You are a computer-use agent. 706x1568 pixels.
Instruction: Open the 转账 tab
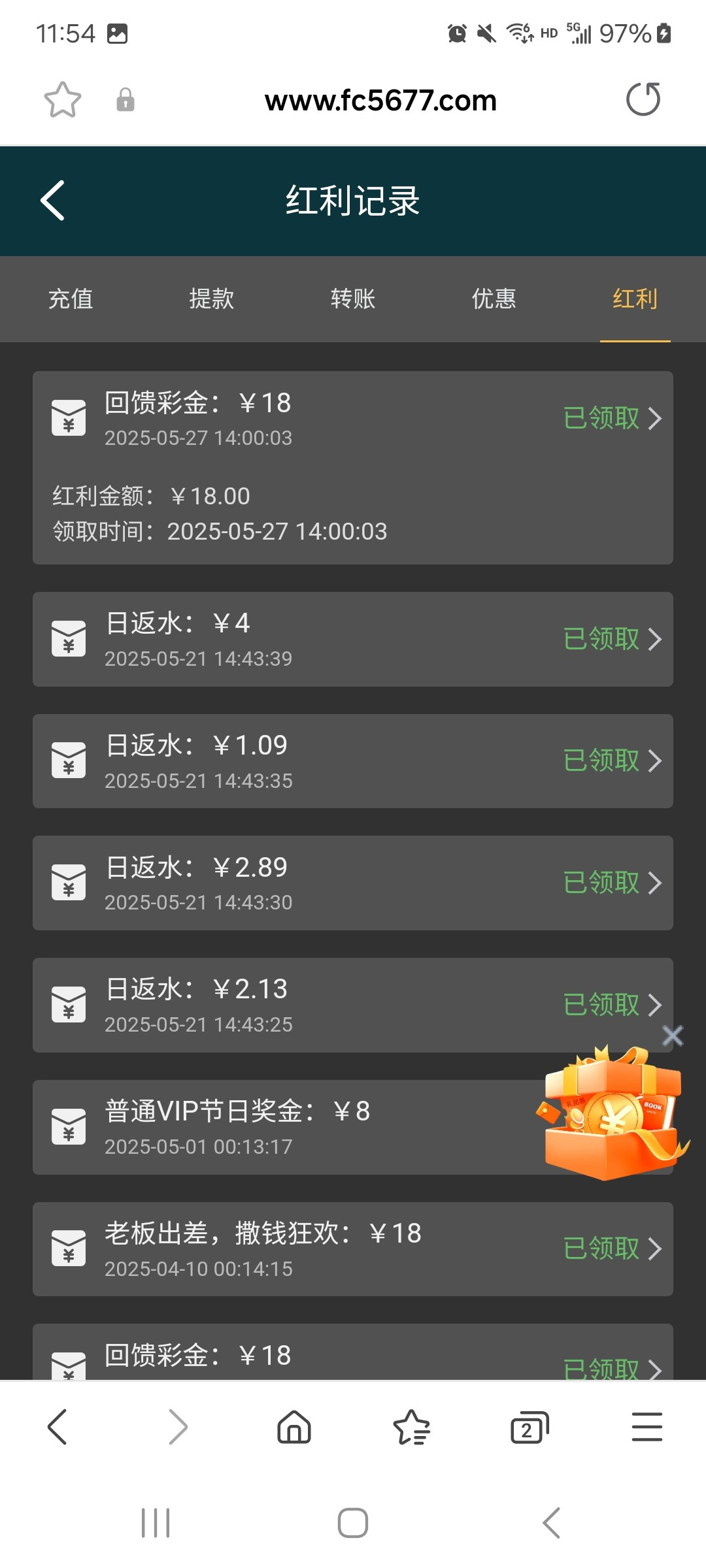(352, 299)
